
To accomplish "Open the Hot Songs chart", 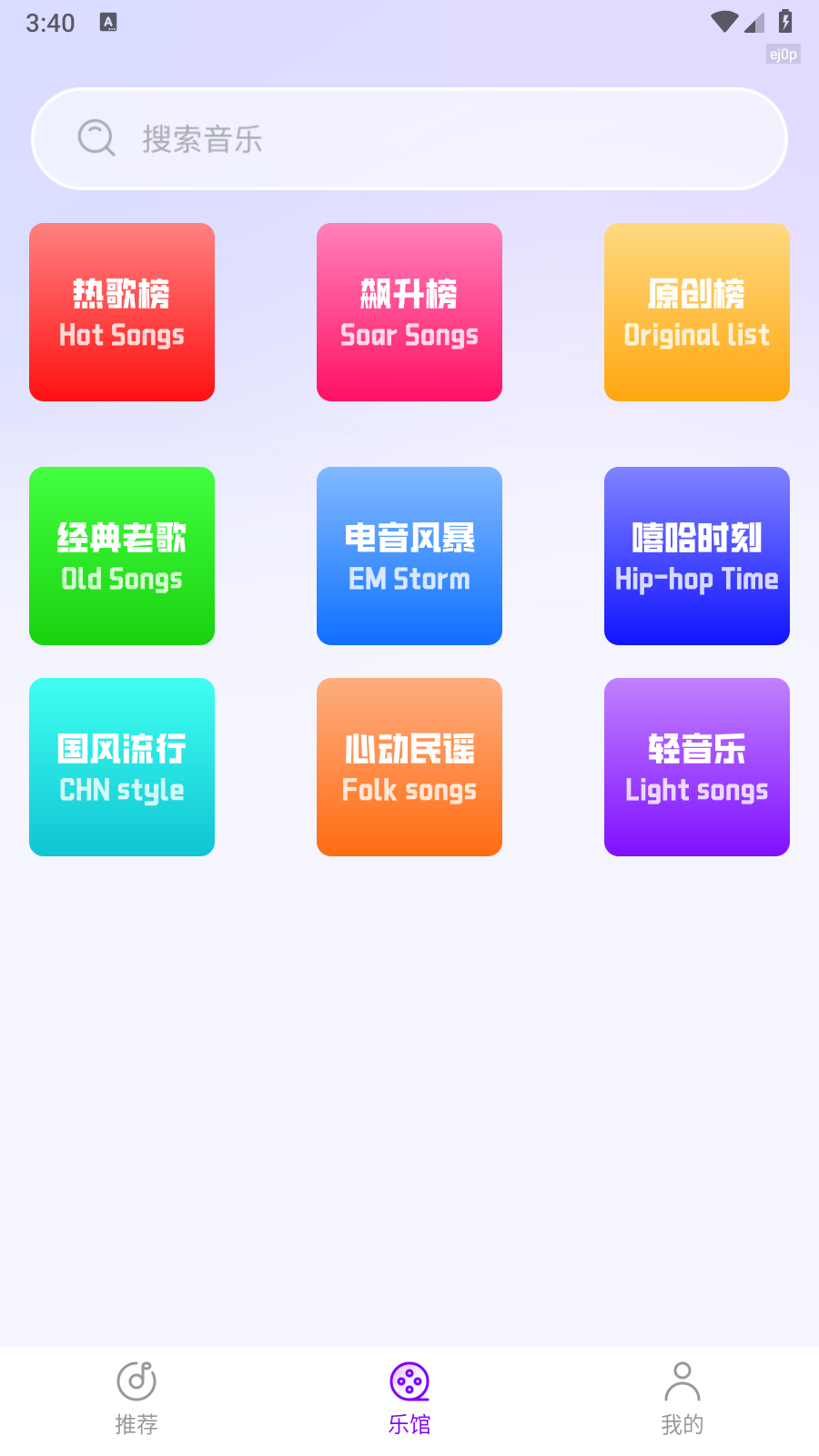I will tap(122, 312).
